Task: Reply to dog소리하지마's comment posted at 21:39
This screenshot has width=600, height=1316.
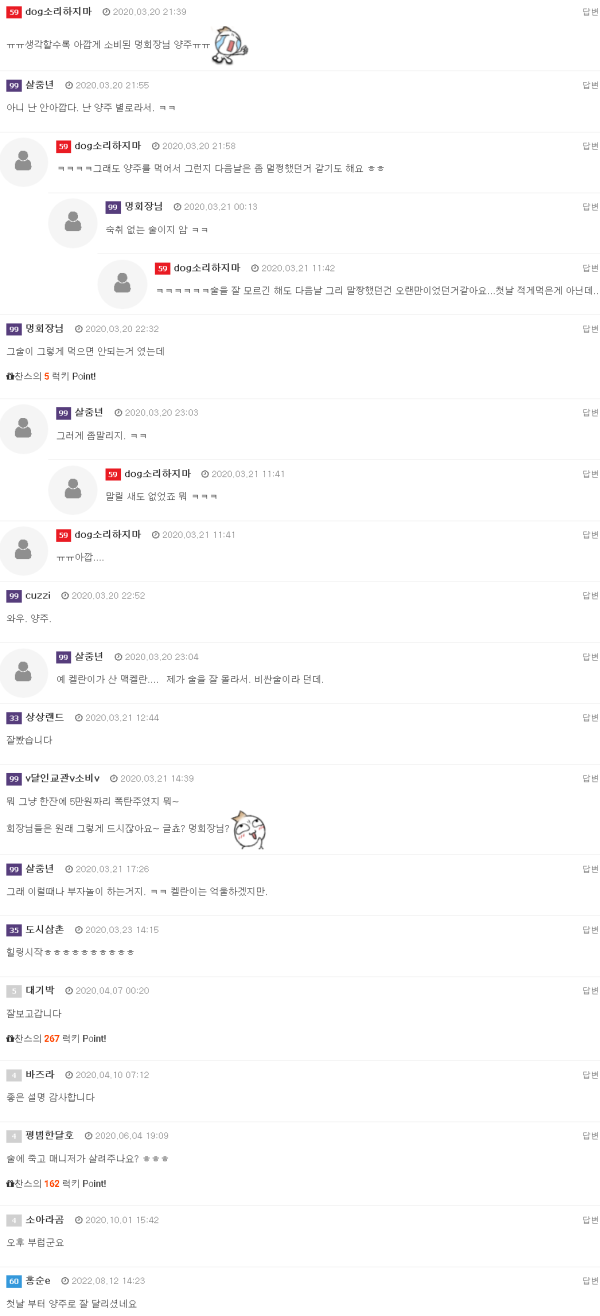Action: (x=590, y=12)
